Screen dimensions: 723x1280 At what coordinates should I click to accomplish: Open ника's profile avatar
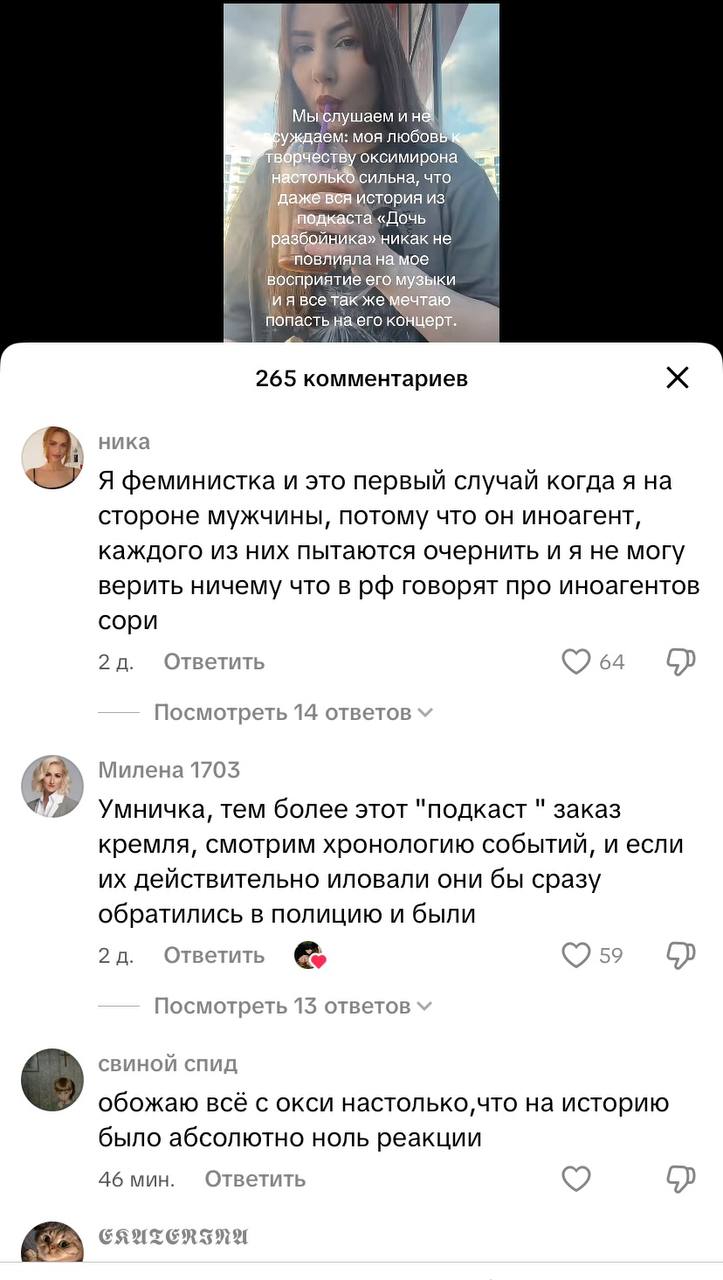(x=52, y=458)
